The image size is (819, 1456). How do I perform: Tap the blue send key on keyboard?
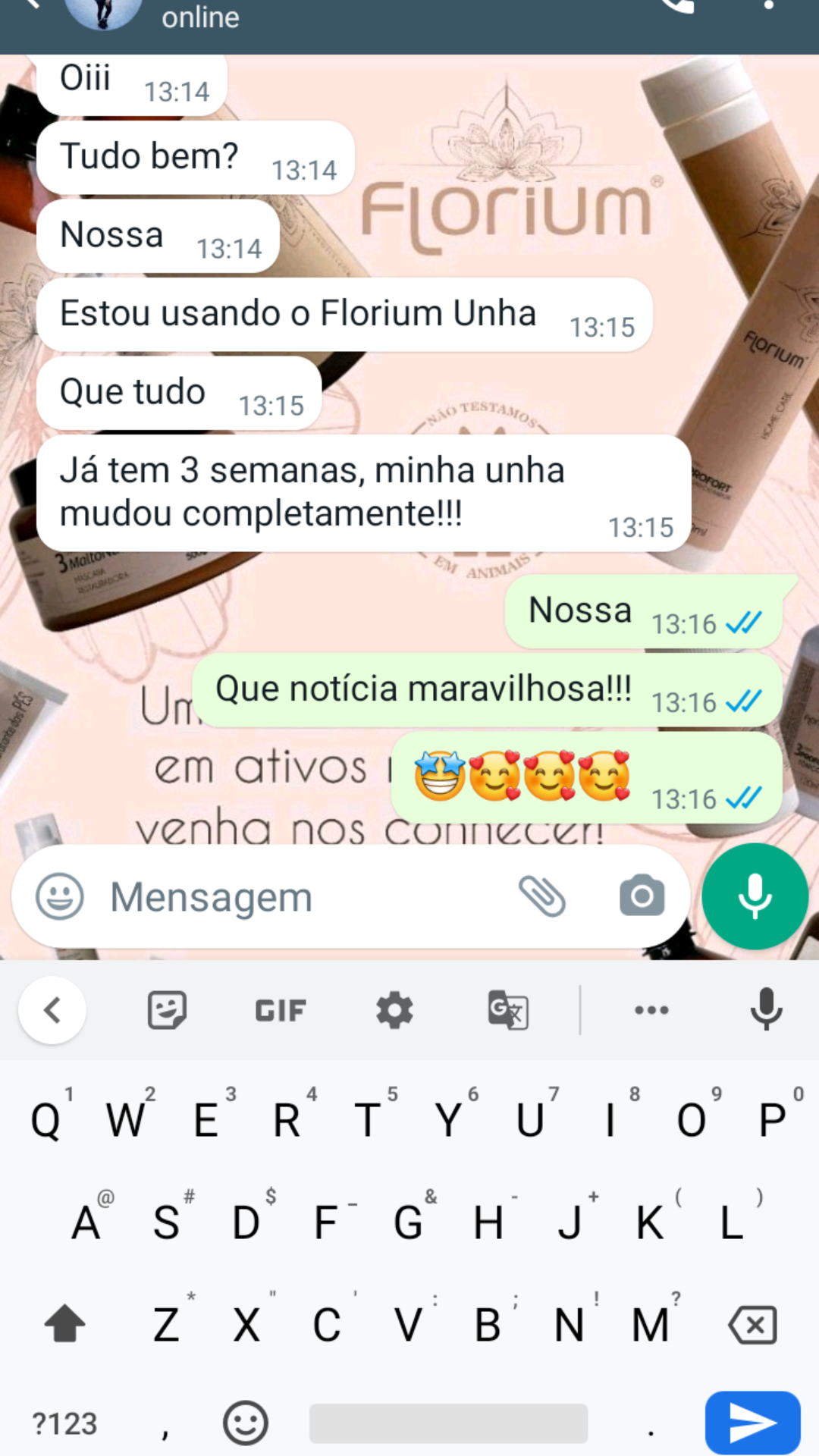(x=752, y=1423)
